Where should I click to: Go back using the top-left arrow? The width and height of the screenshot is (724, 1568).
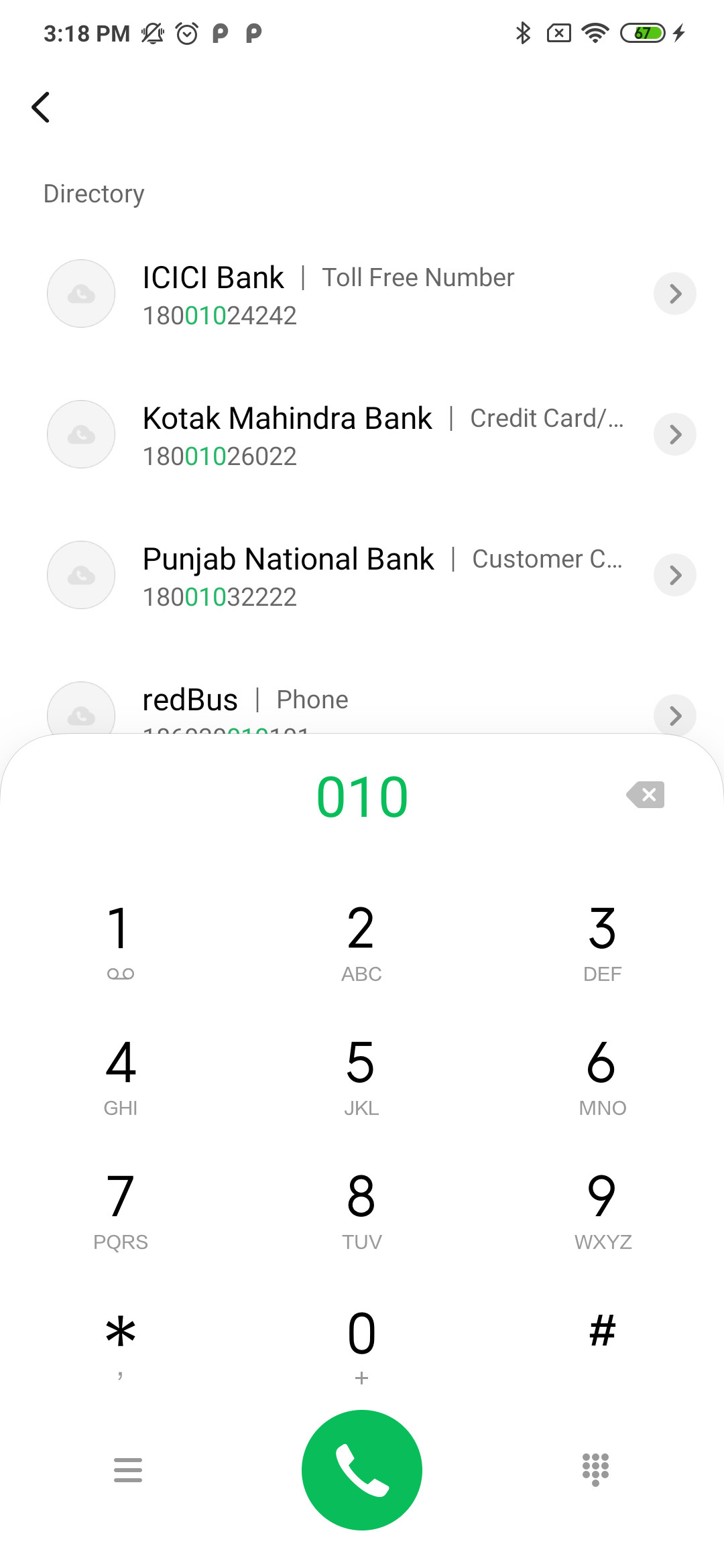pos(41,107)
